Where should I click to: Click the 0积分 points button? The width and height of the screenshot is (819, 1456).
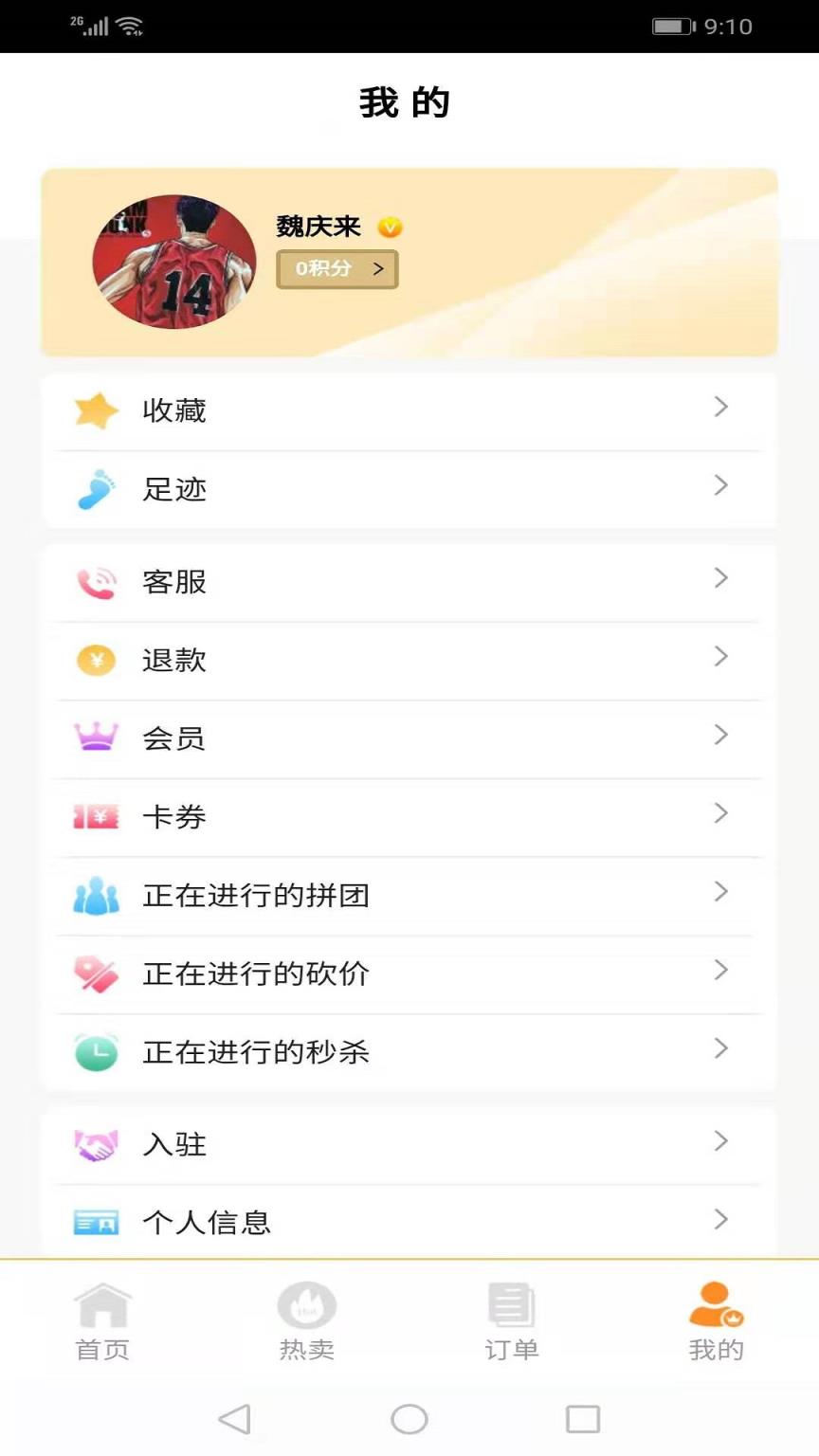337,269
